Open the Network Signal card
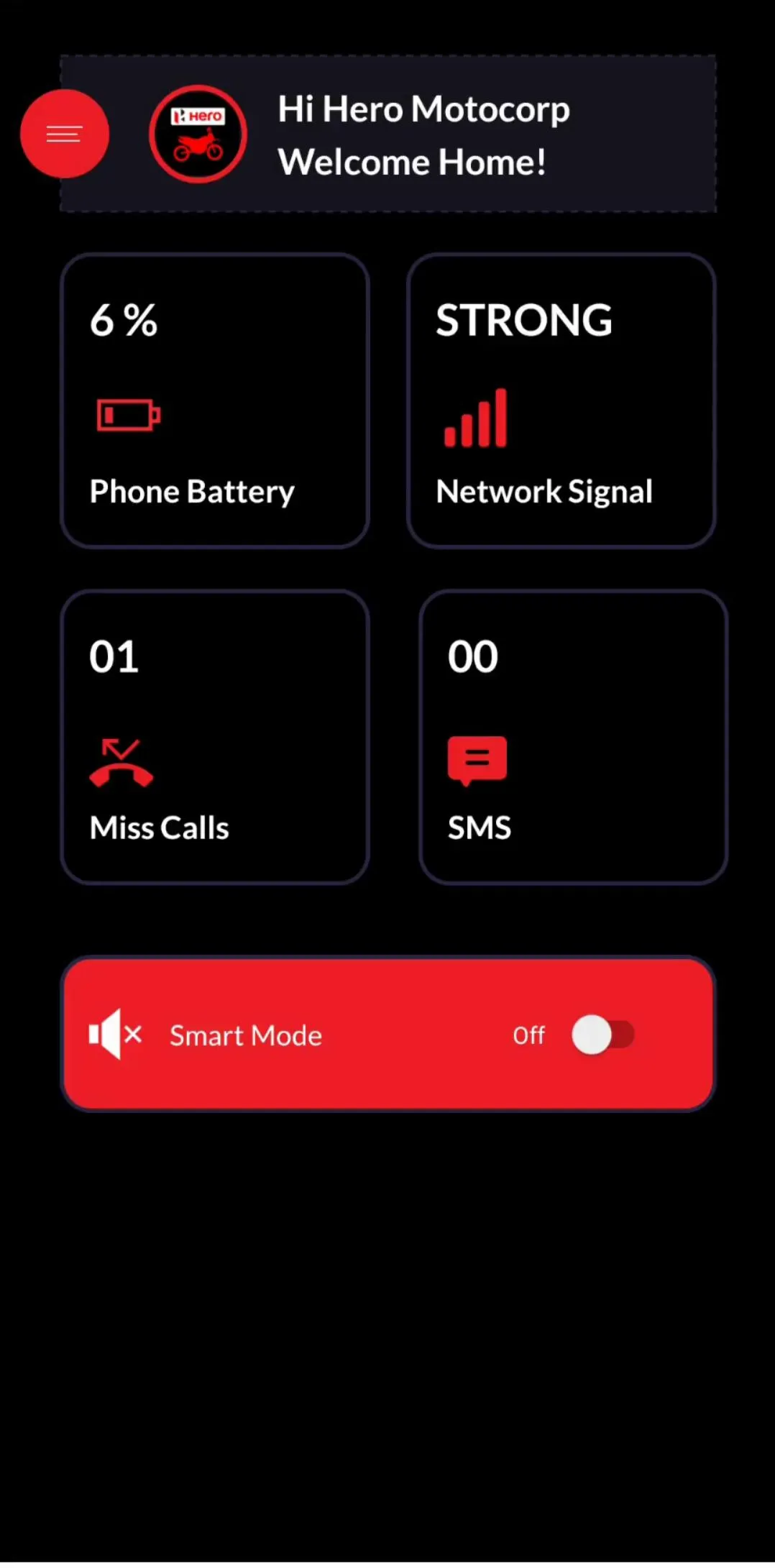Image resolution: width=775 pixels, height=1568 pixels. pyautogui.click(x=561, y=400)
